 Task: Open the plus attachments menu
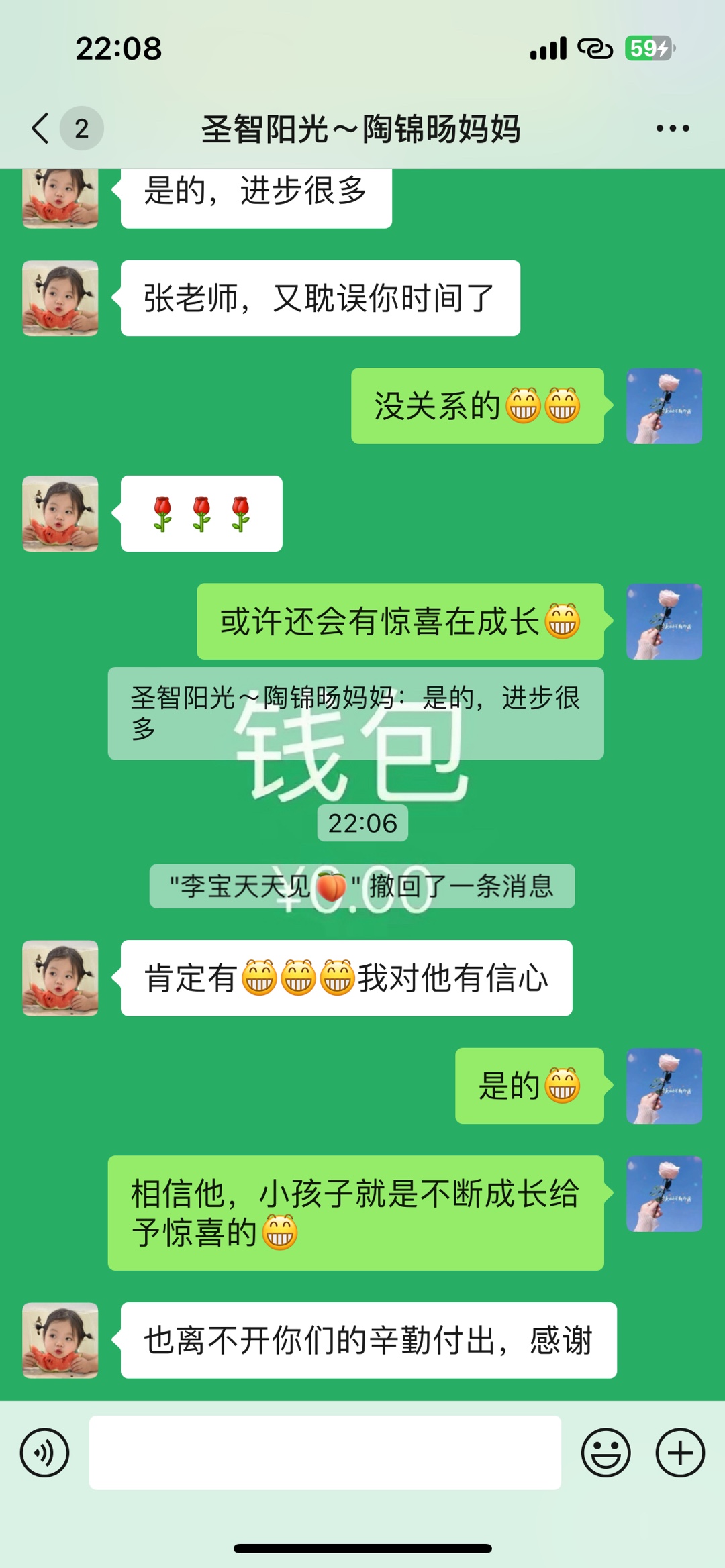[x=679, y=1453]
